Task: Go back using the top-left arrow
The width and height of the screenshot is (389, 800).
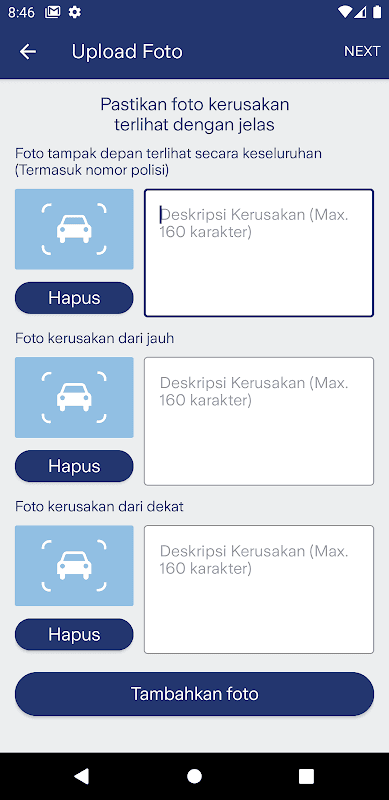Action: click(28, 52)
